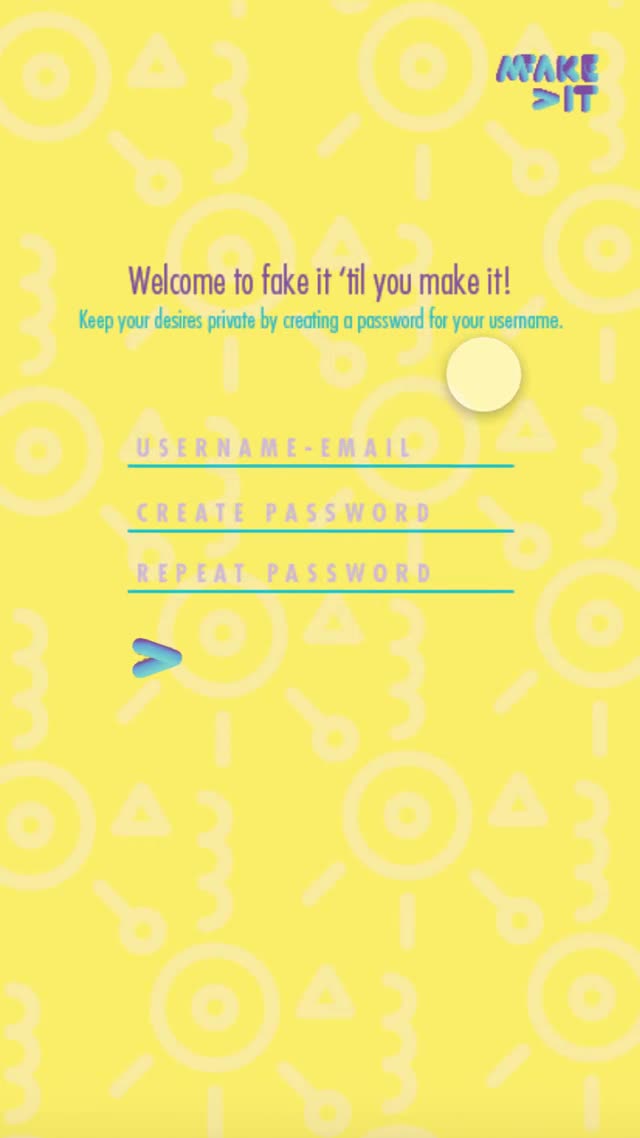Tap the Username-Email field
Viewport: 640px width, 1138px height.
tap(320, 448)
